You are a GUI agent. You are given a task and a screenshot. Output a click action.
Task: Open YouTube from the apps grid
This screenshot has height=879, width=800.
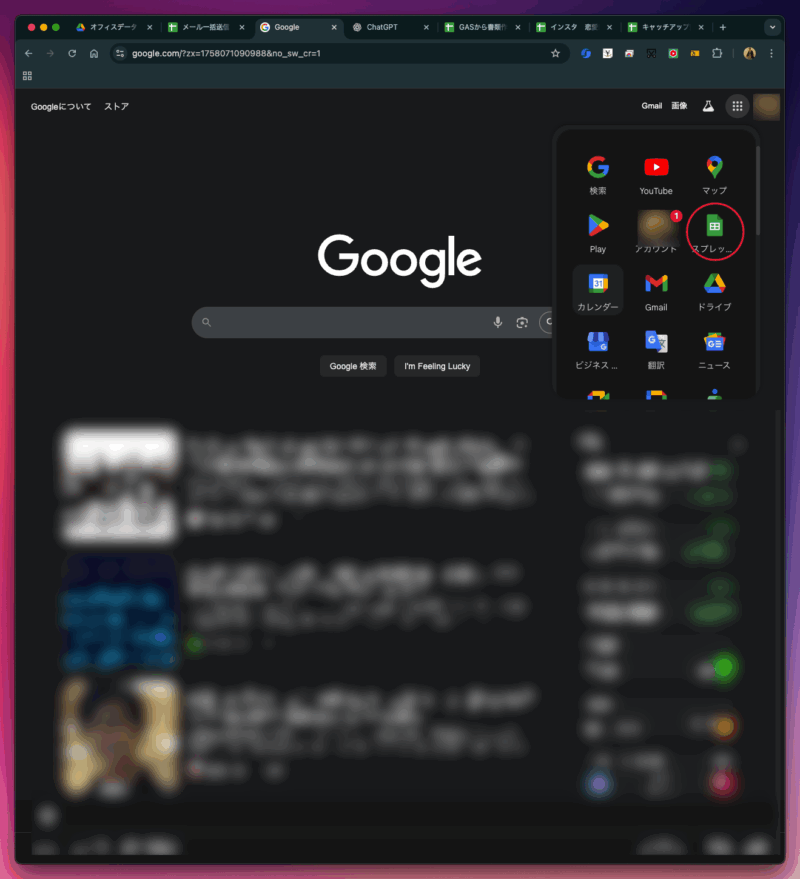[x=656, y=175]
